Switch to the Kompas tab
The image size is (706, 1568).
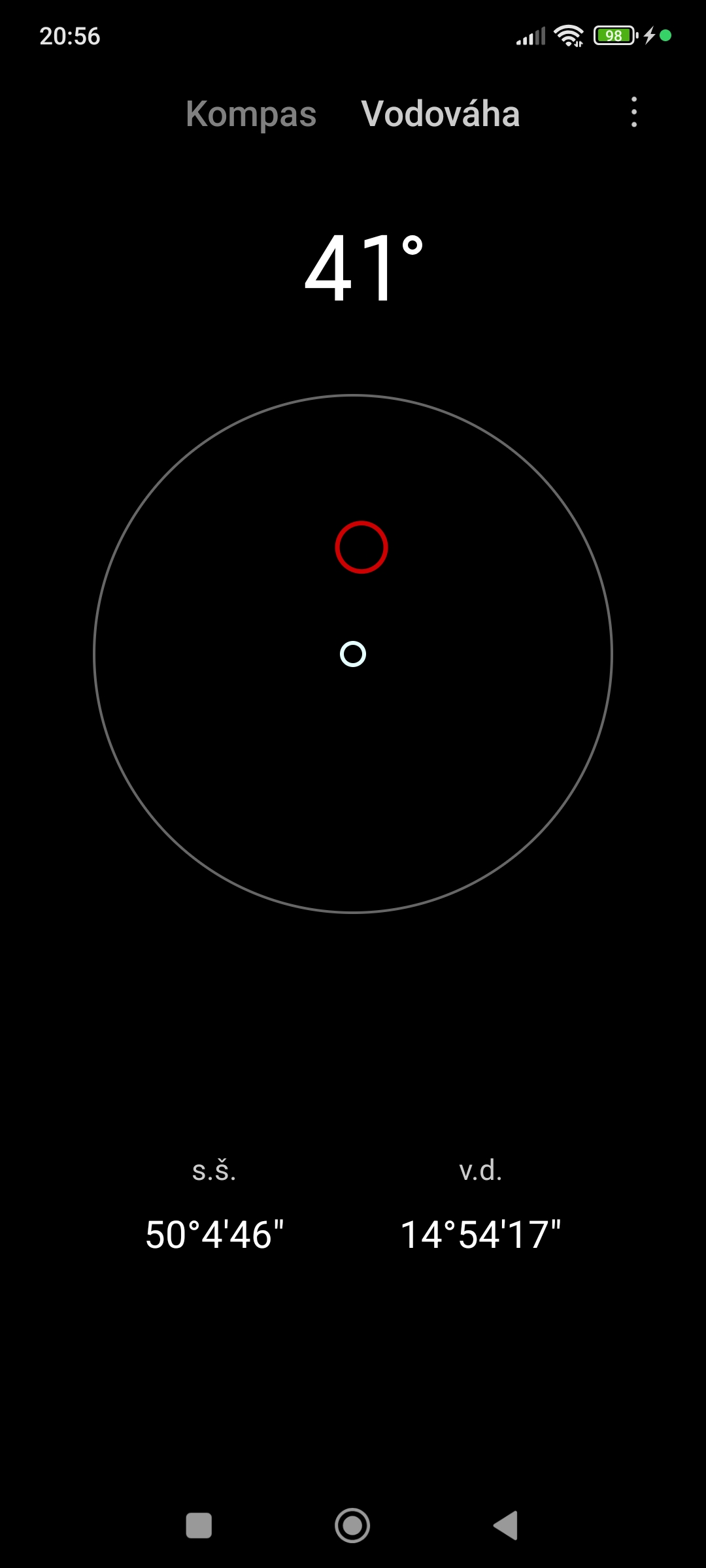pyautogui.click(x=251, y=114)
